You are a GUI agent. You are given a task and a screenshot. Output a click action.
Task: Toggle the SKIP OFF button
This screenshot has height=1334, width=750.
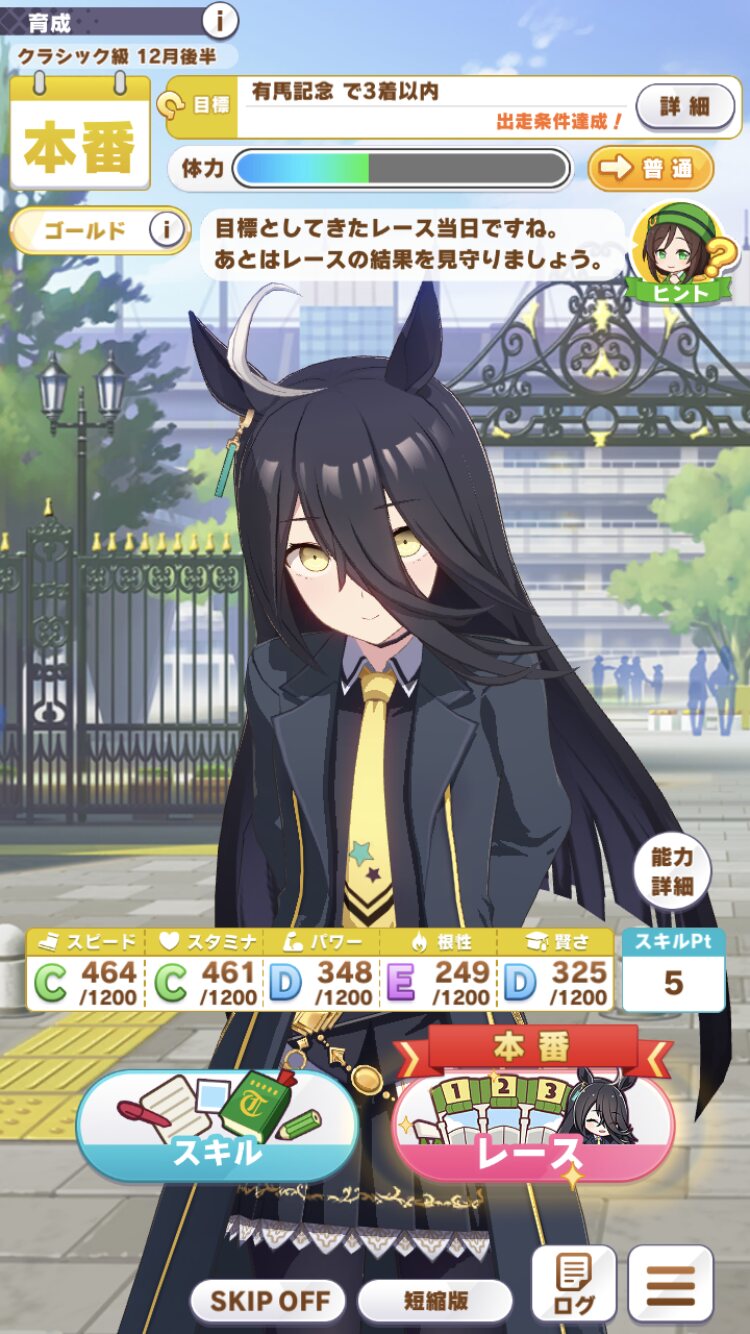coord(268,1301)
